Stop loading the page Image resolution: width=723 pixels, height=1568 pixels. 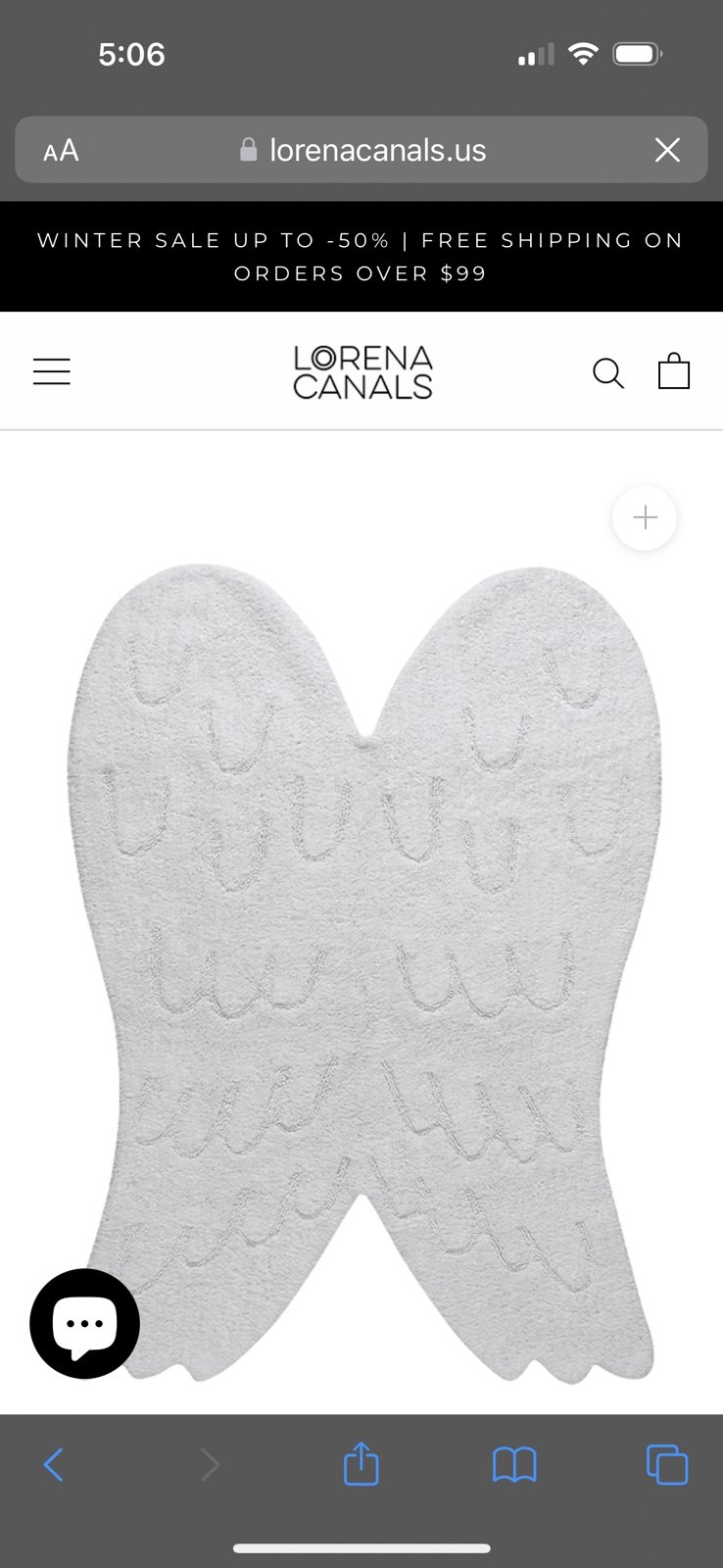[667, 150]
